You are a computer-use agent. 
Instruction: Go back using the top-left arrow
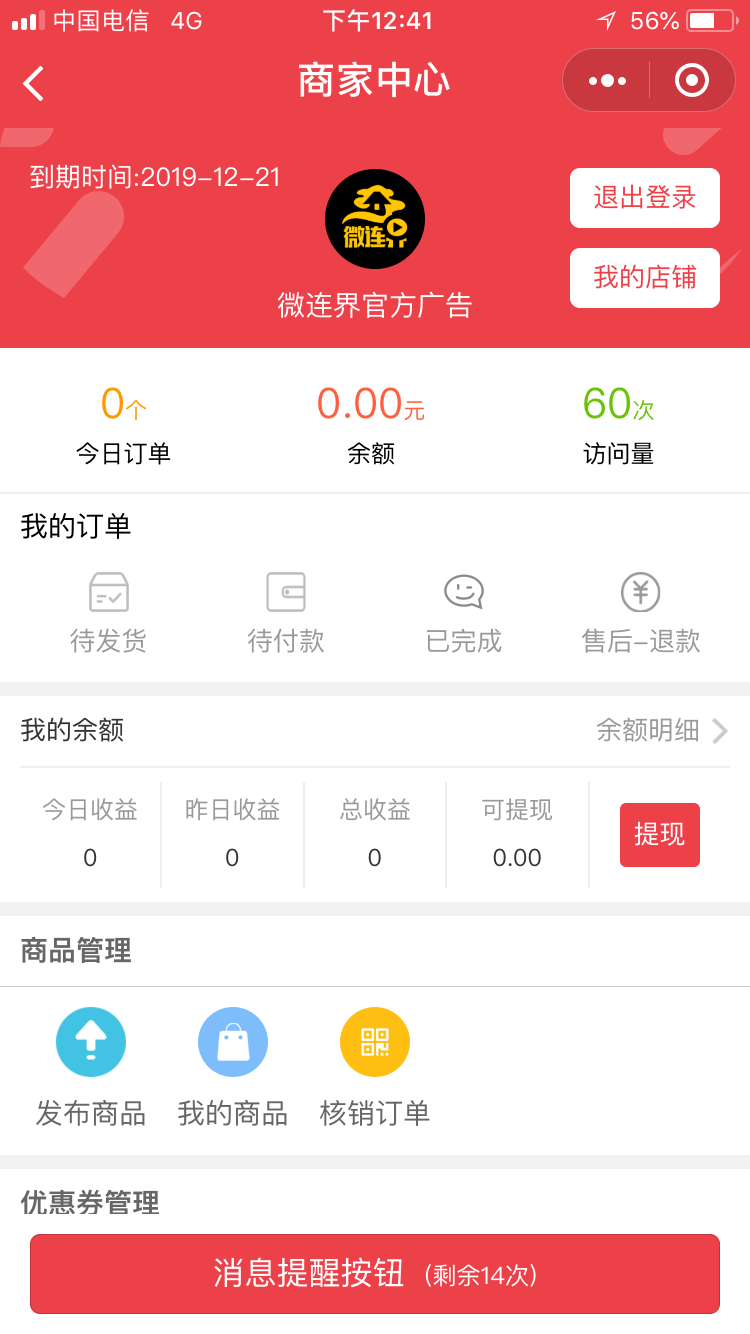coord(34,83)
